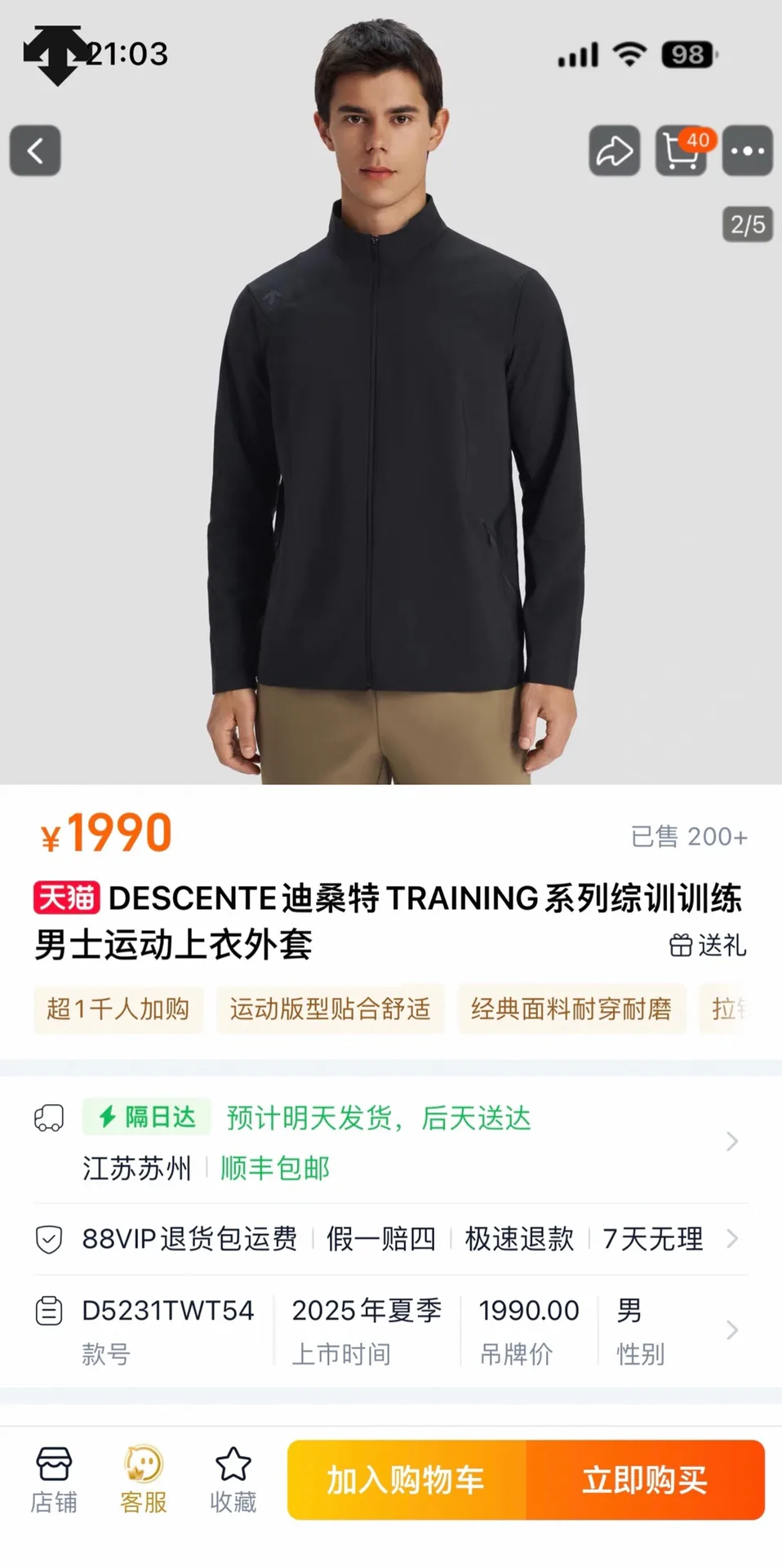Select the 经典面料耐穿耐磨 tag
Image resolution: width=782 pixels, height=1568 pixels.
[571, 1009]
